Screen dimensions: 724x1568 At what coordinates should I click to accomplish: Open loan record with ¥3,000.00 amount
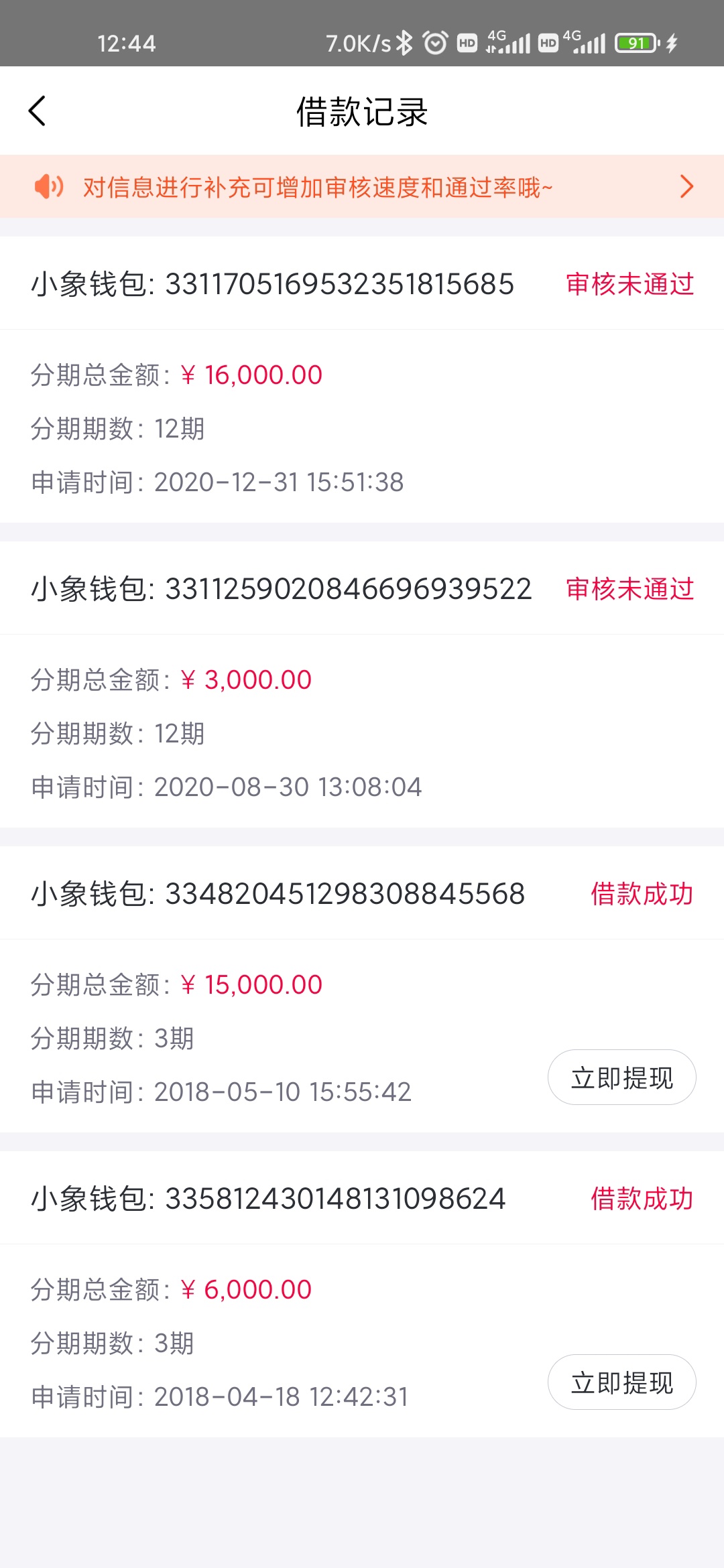pyautogui.click(x=362, y=684)
